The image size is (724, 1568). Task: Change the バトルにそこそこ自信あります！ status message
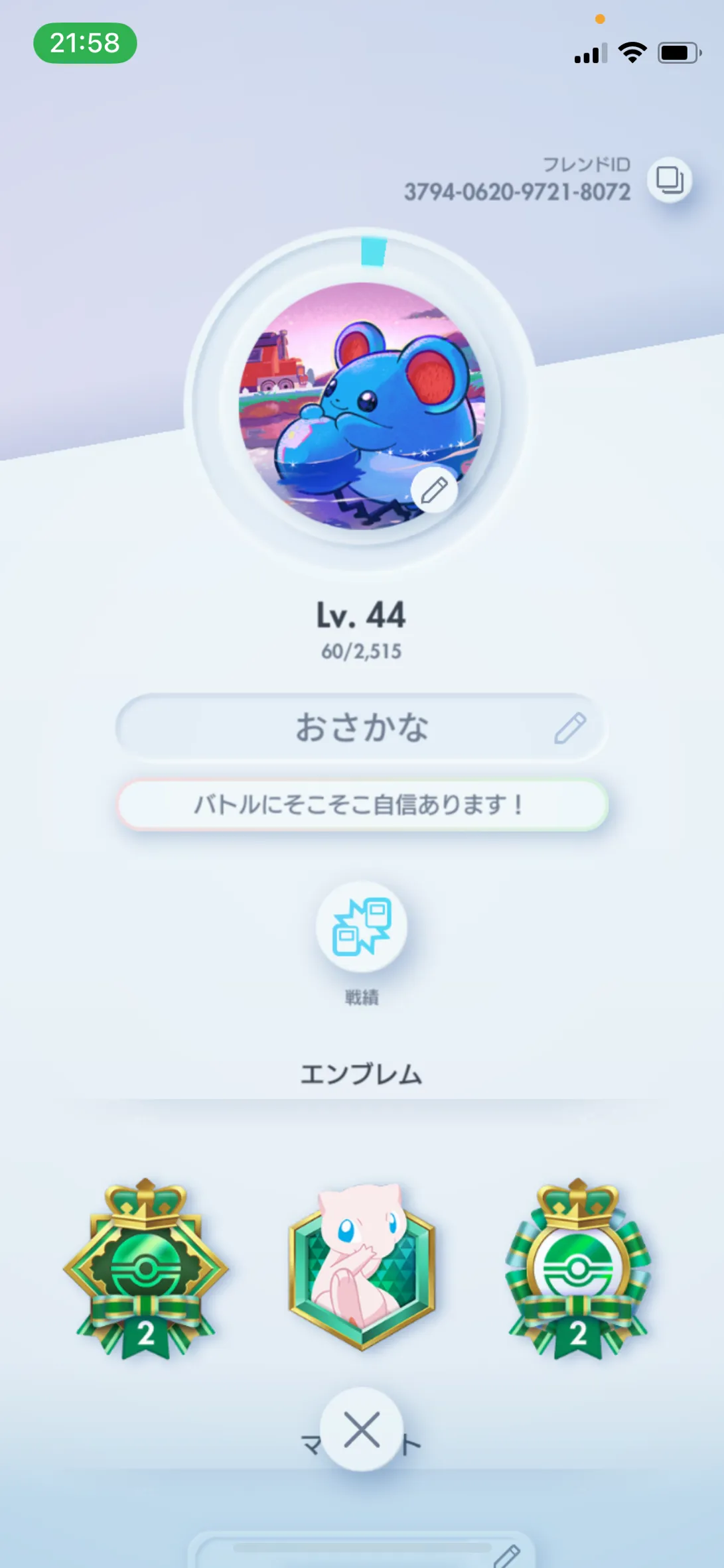(x=362, y=805)
